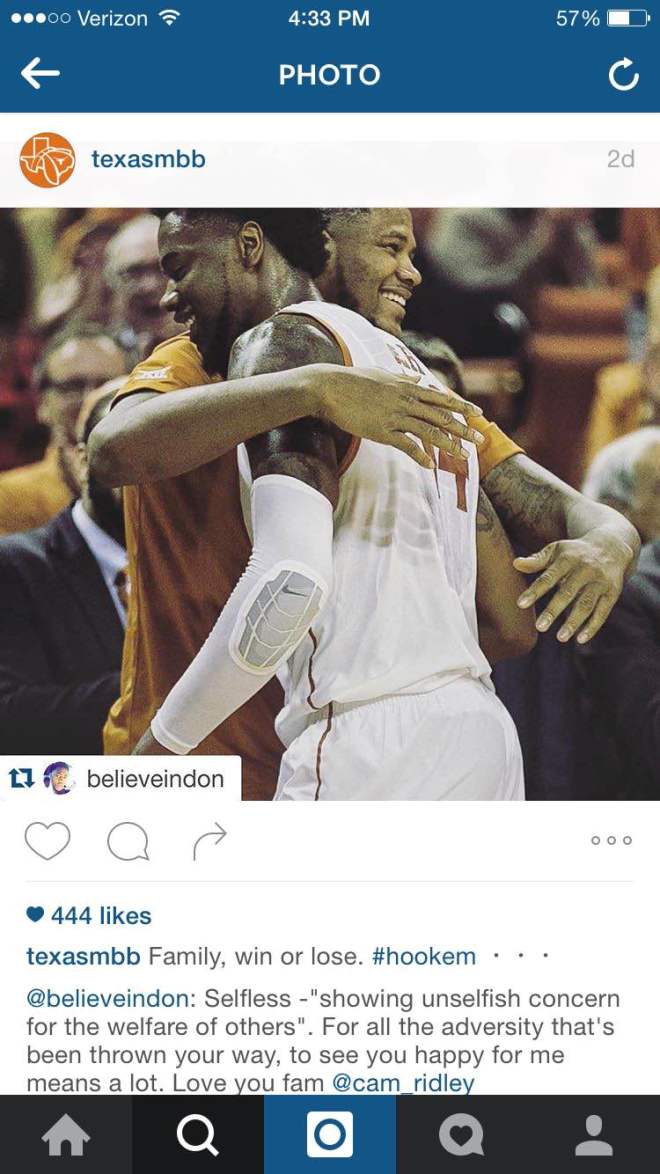
Task: Go back using the arrow icon
Action: (x=40, y=74)
